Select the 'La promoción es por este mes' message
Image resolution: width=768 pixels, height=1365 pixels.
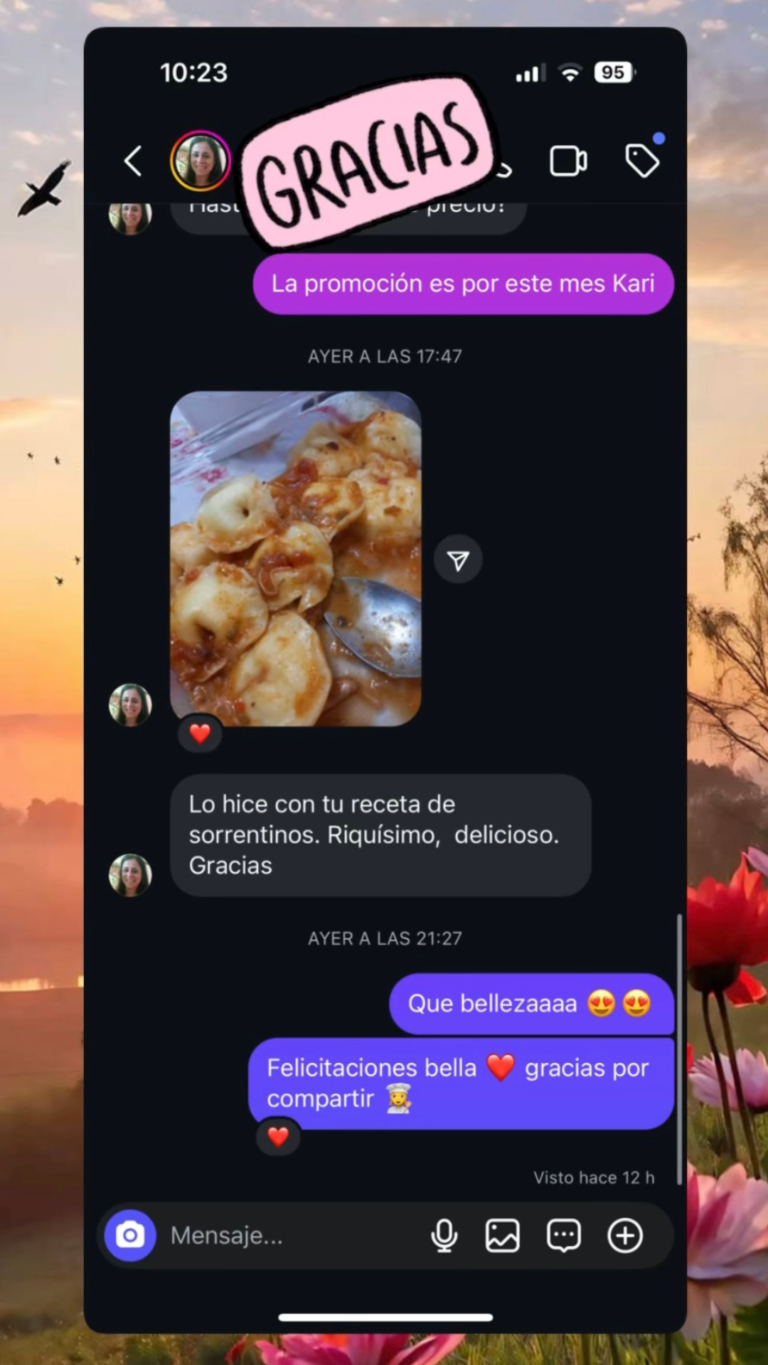click(463, 283)
